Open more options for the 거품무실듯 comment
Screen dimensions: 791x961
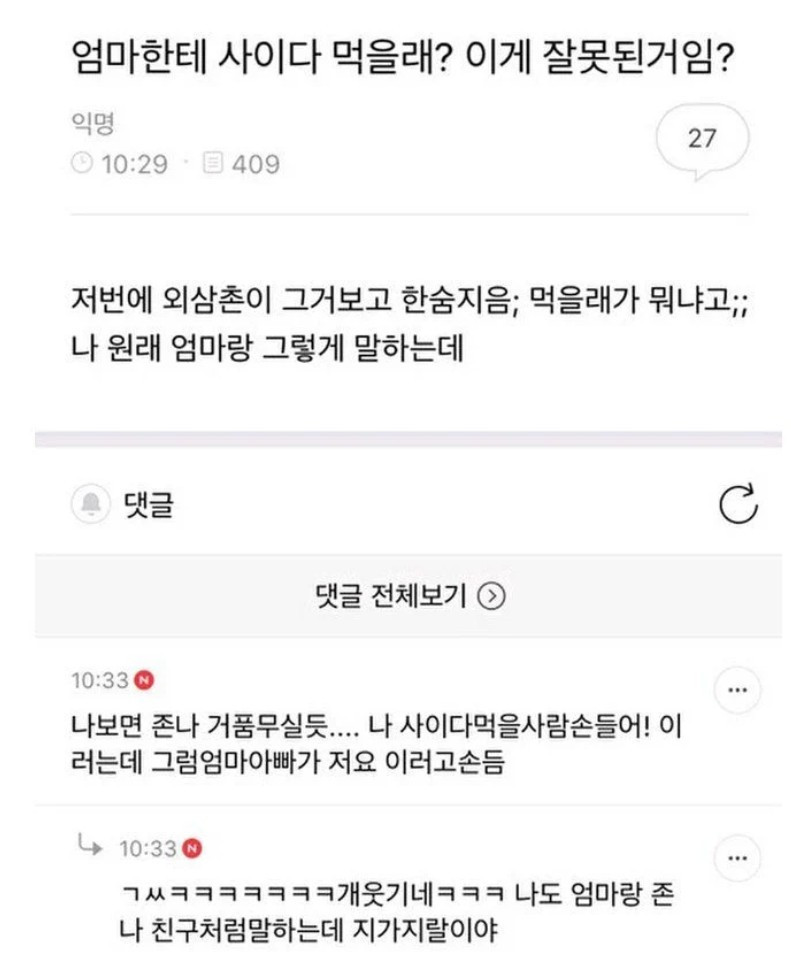(x=738, y=691)
